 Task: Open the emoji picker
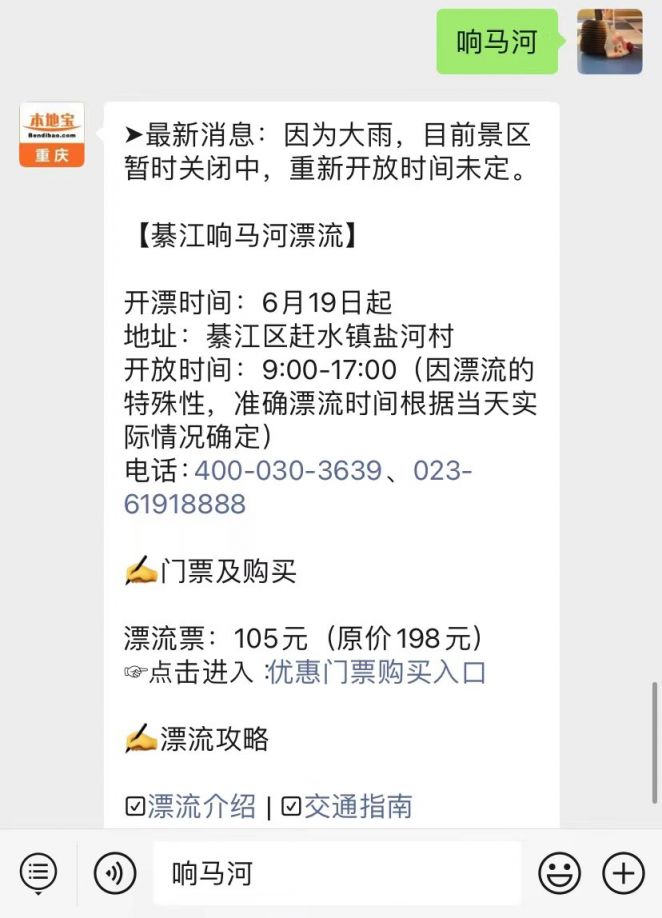[x=559, y=873]
